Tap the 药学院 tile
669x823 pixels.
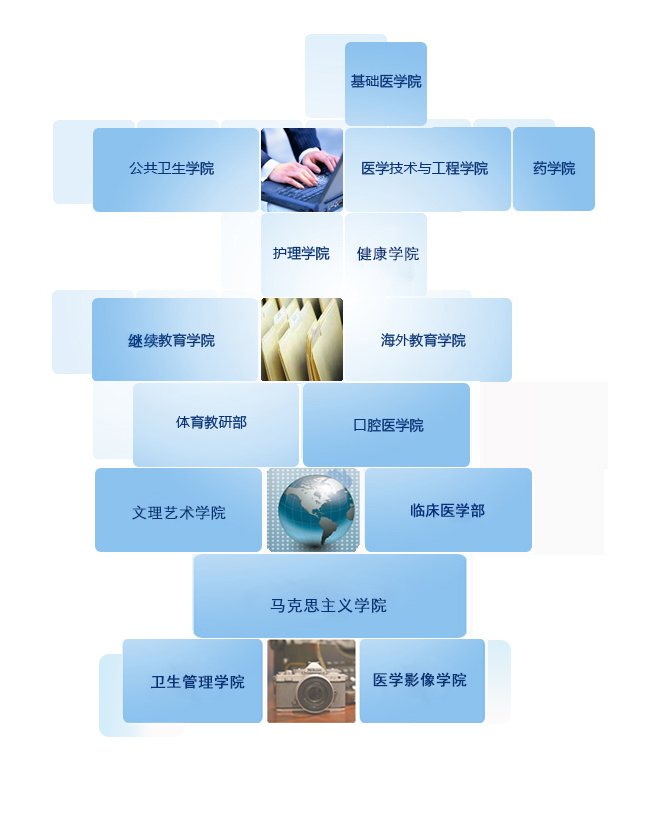pyautogui.click(x=553, y=169)
